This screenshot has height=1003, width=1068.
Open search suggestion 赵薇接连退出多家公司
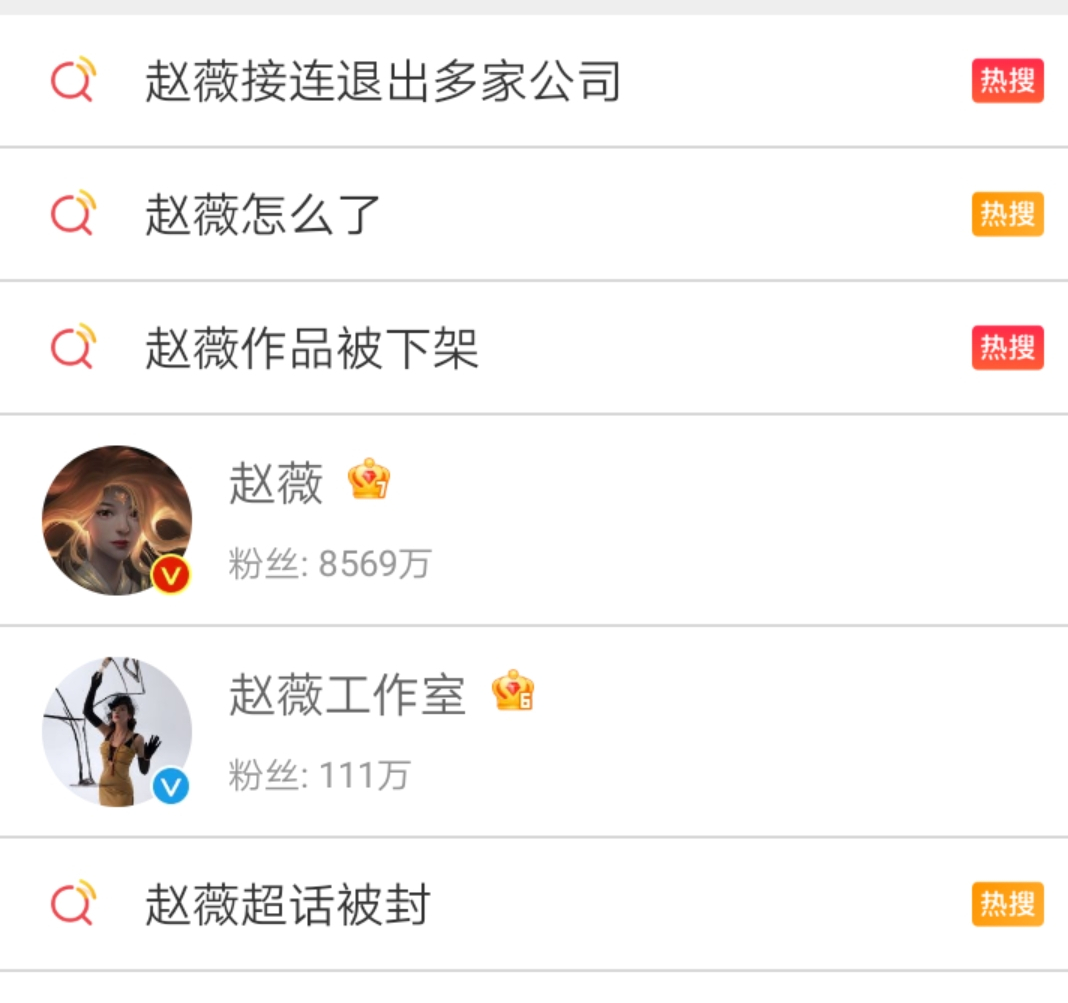(x=383, y=81)
